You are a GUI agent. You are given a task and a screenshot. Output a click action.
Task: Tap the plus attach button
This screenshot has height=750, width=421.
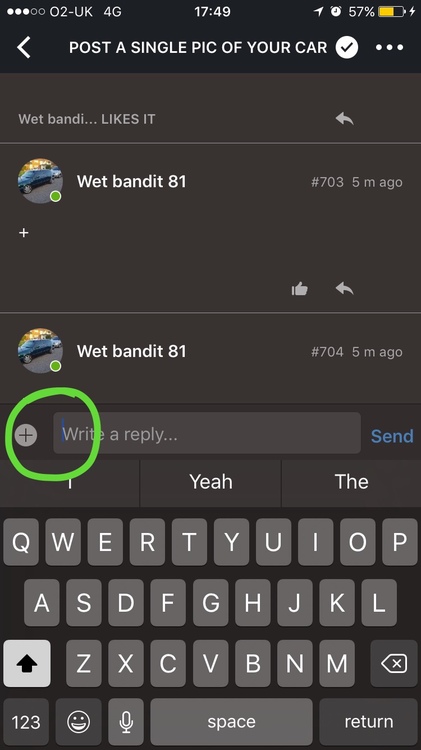point(26,435)
